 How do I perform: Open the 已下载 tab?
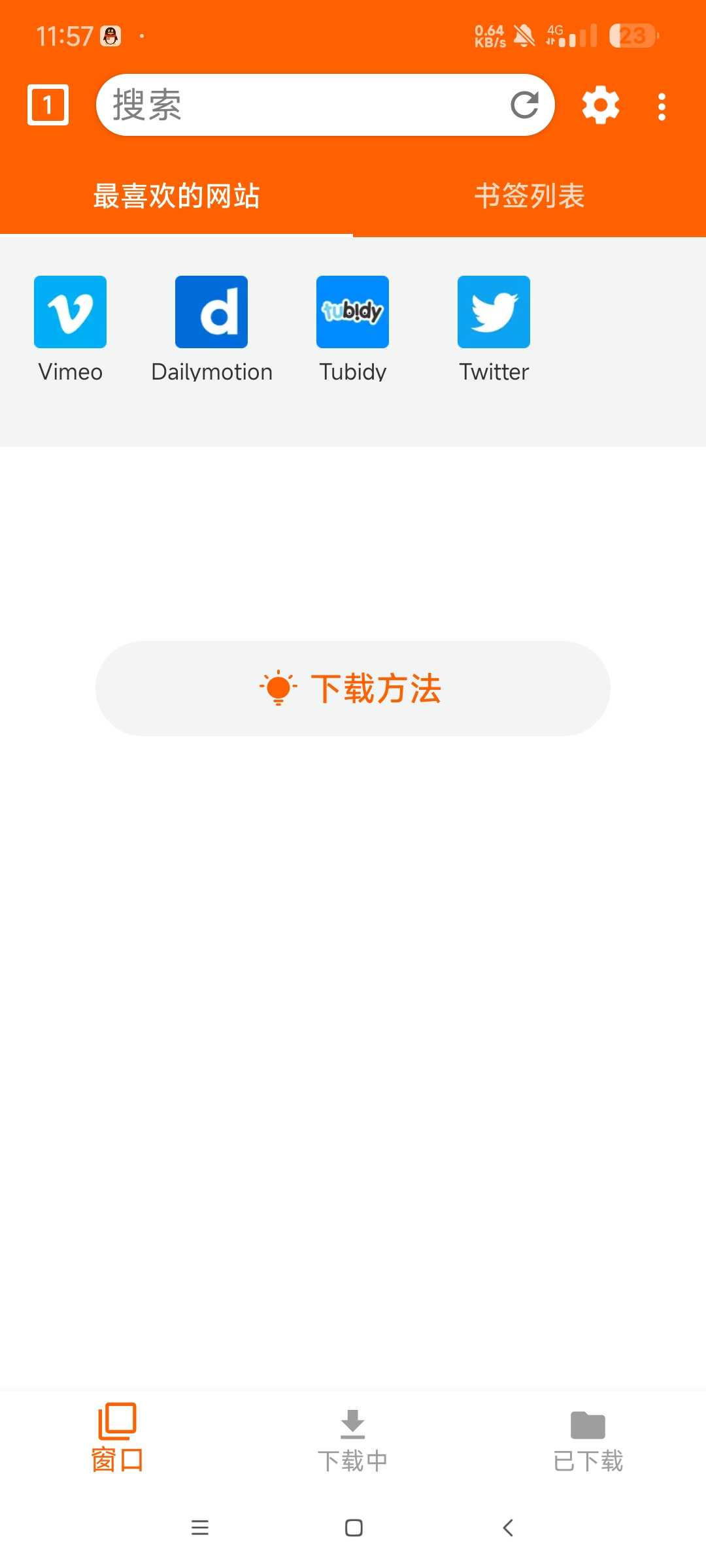588,1441
